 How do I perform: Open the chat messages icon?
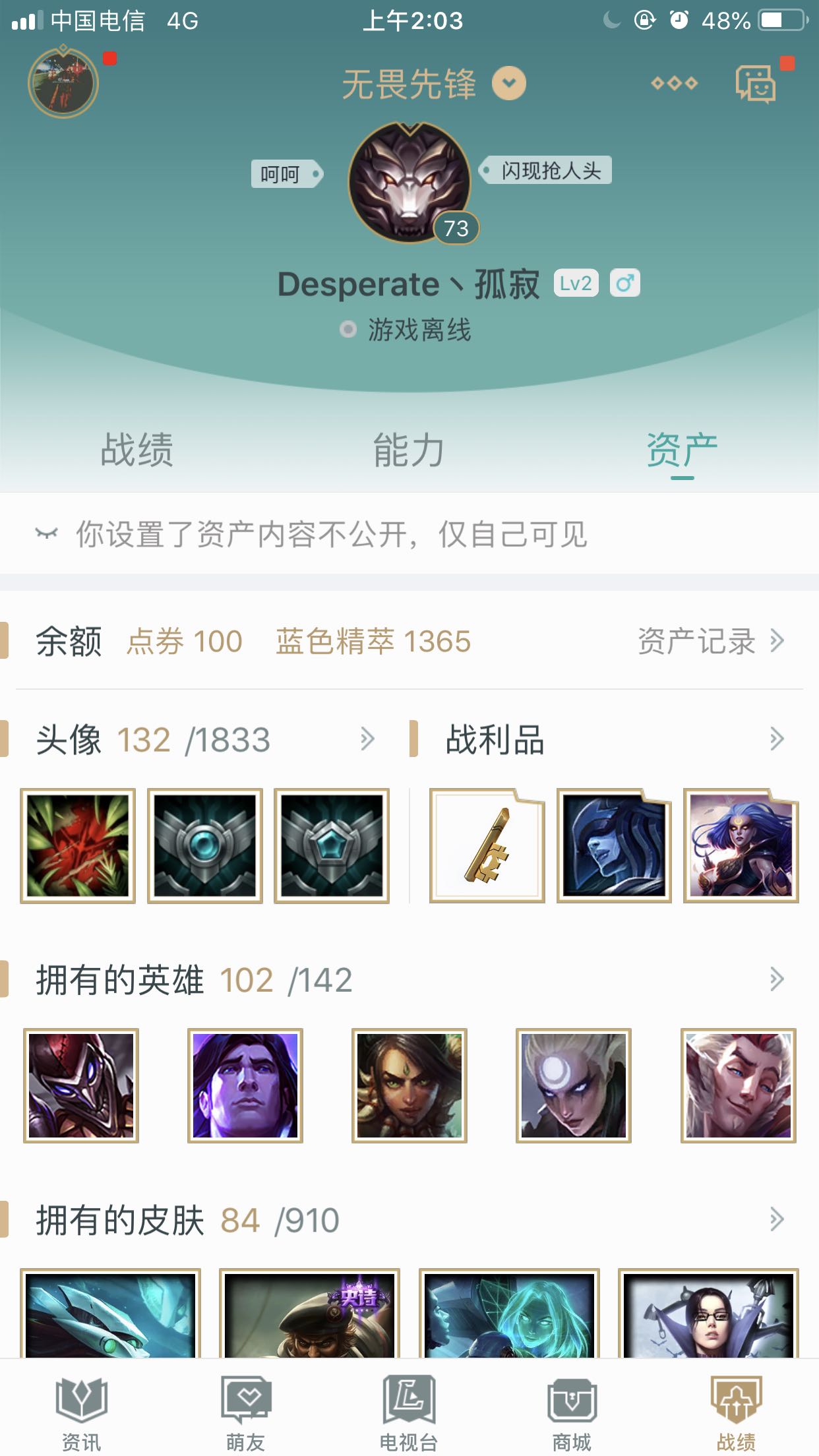point(756,84)
